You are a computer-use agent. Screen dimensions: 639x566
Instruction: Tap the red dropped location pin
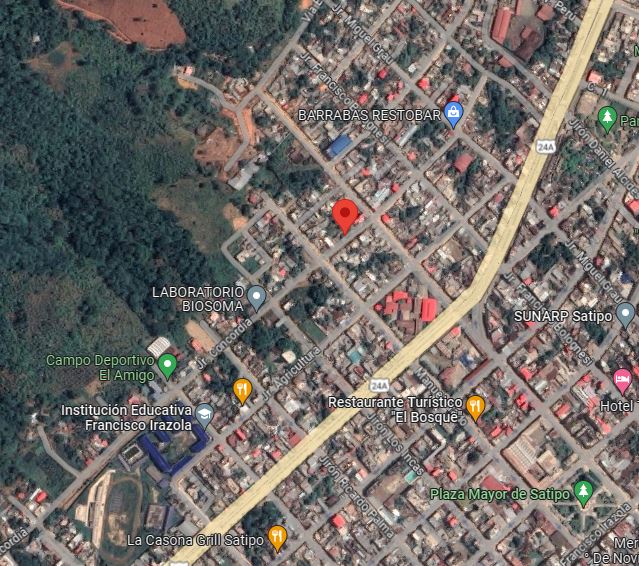point(345,214)
